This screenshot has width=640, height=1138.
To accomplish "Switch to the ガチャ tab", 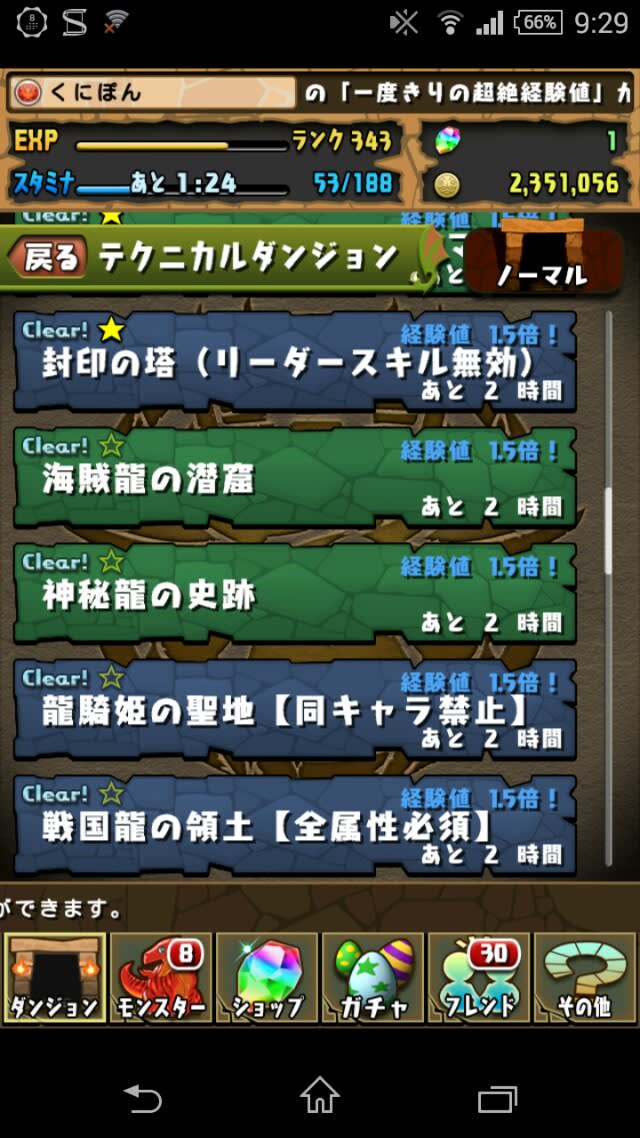I will 373,978.
